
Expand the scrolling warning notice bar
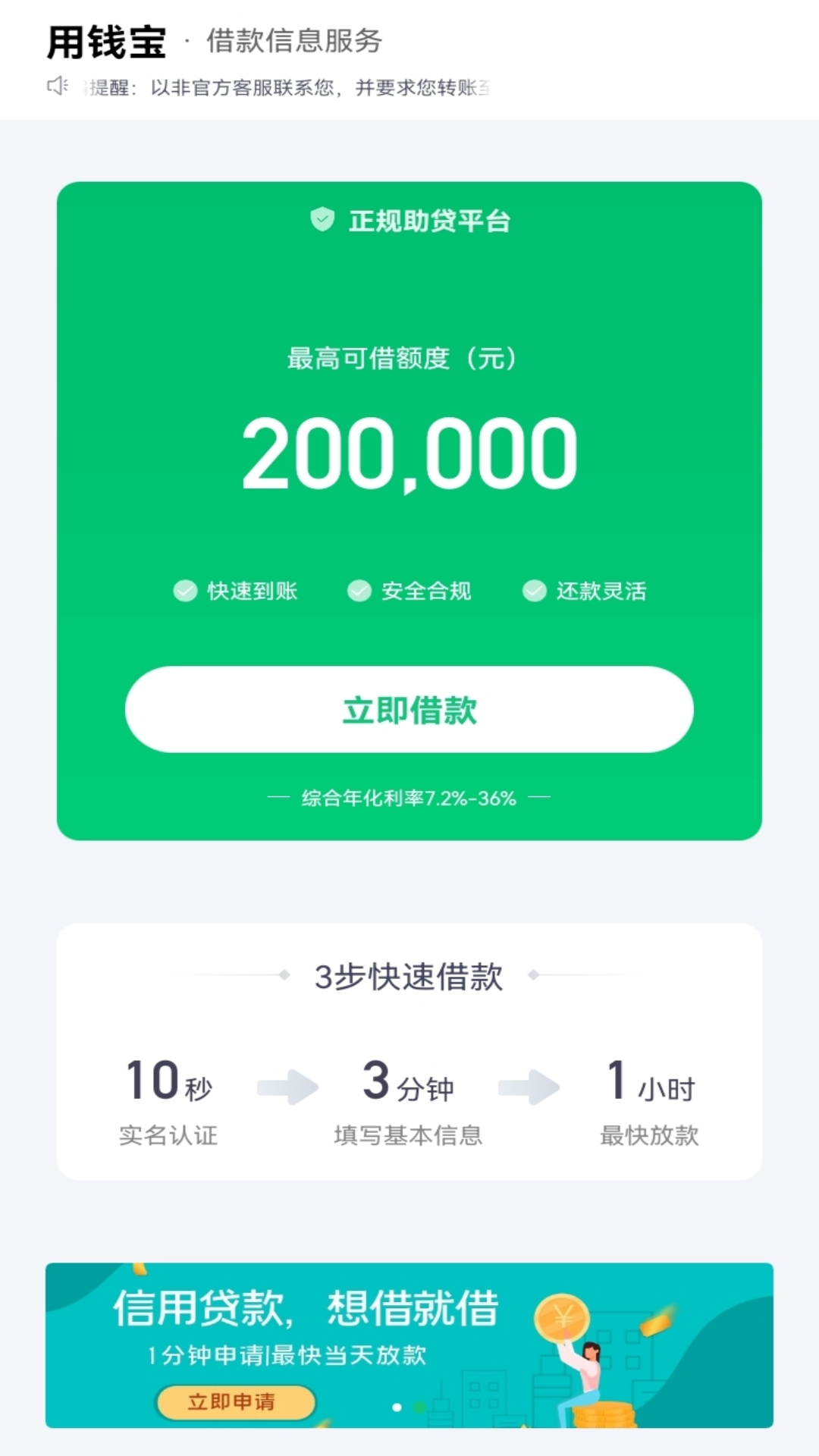coord(303,89)
